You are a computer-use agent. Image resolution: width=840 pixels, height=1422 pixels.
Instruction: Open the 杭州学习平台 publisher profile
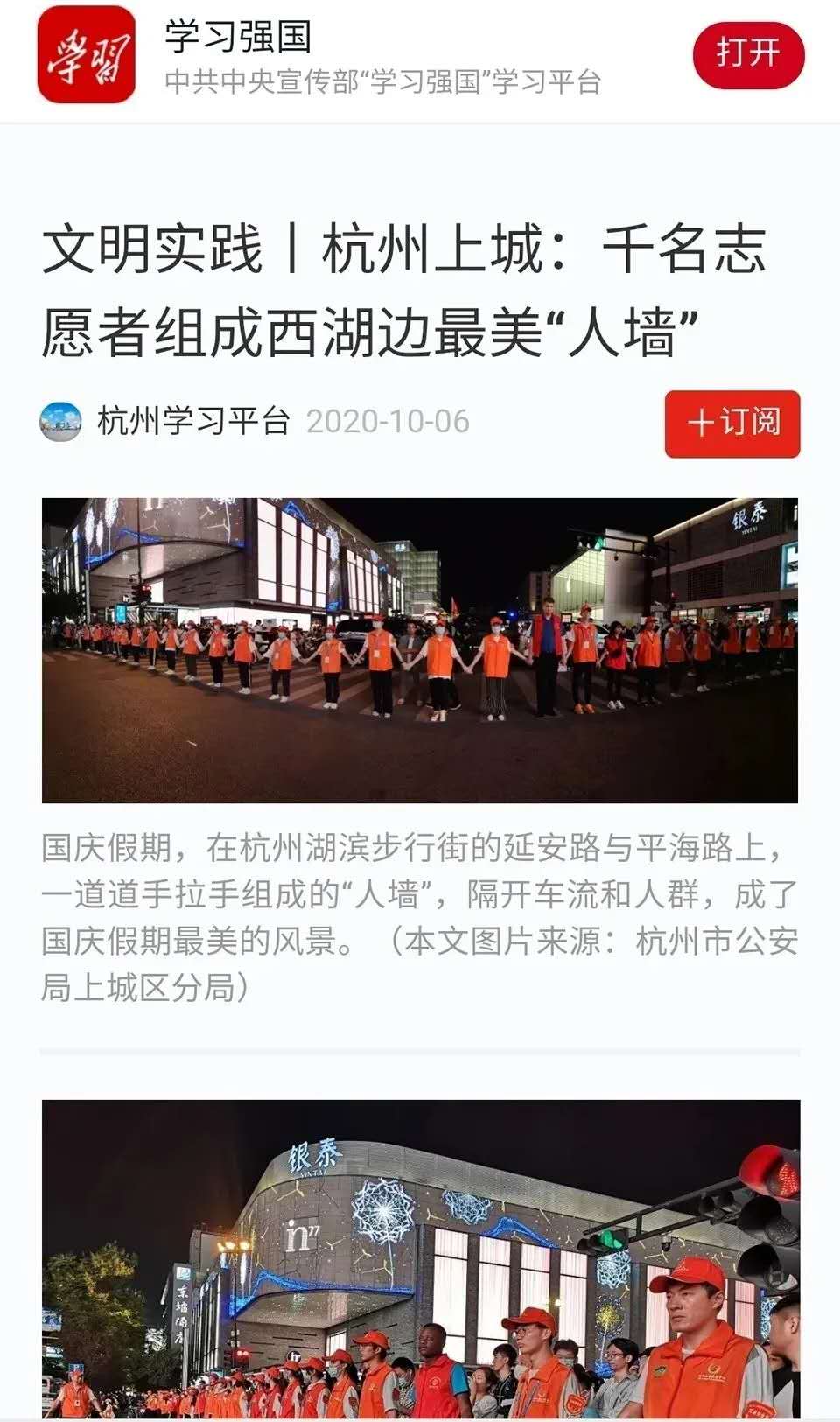[192, 422]
